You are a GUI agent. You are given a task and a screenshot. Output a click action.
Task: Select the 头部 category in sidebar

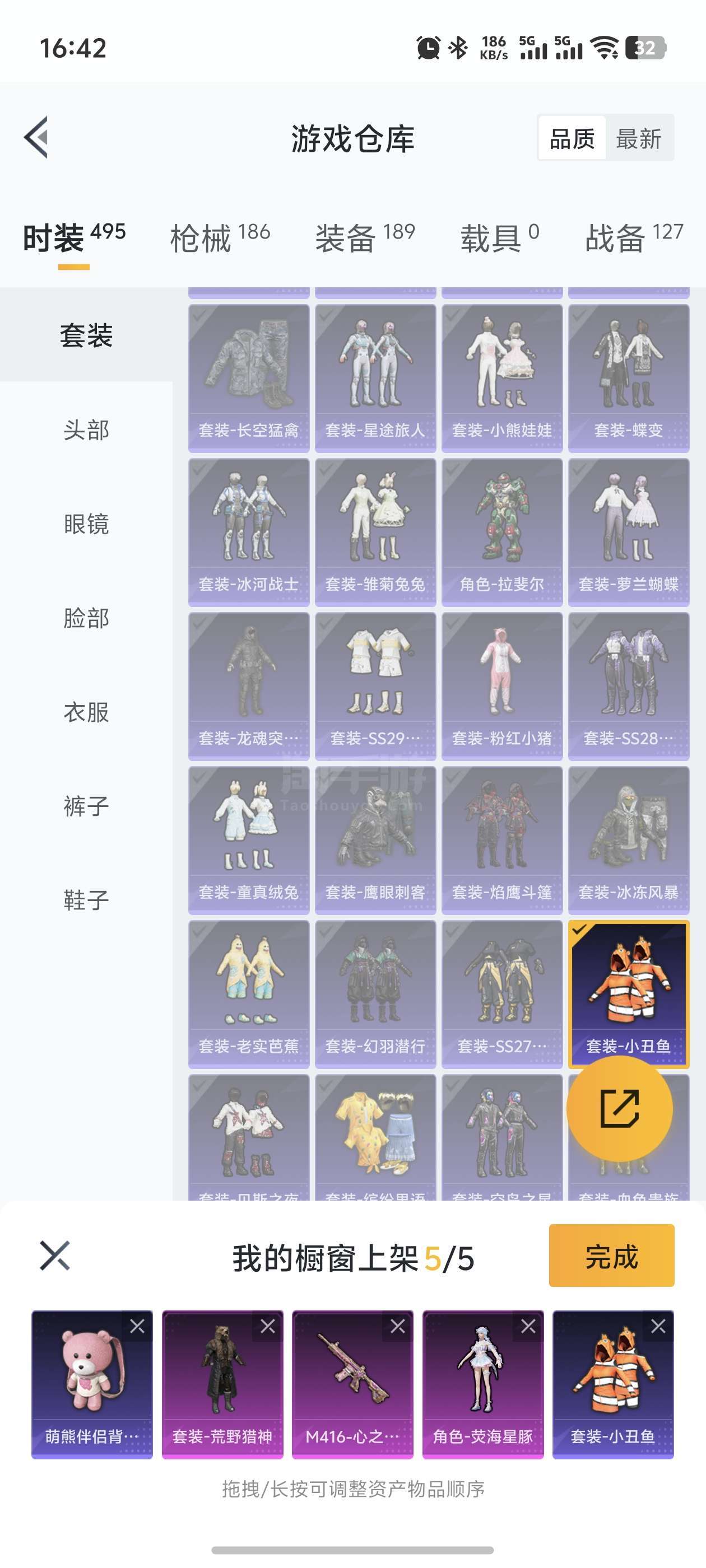click(86, 430)
